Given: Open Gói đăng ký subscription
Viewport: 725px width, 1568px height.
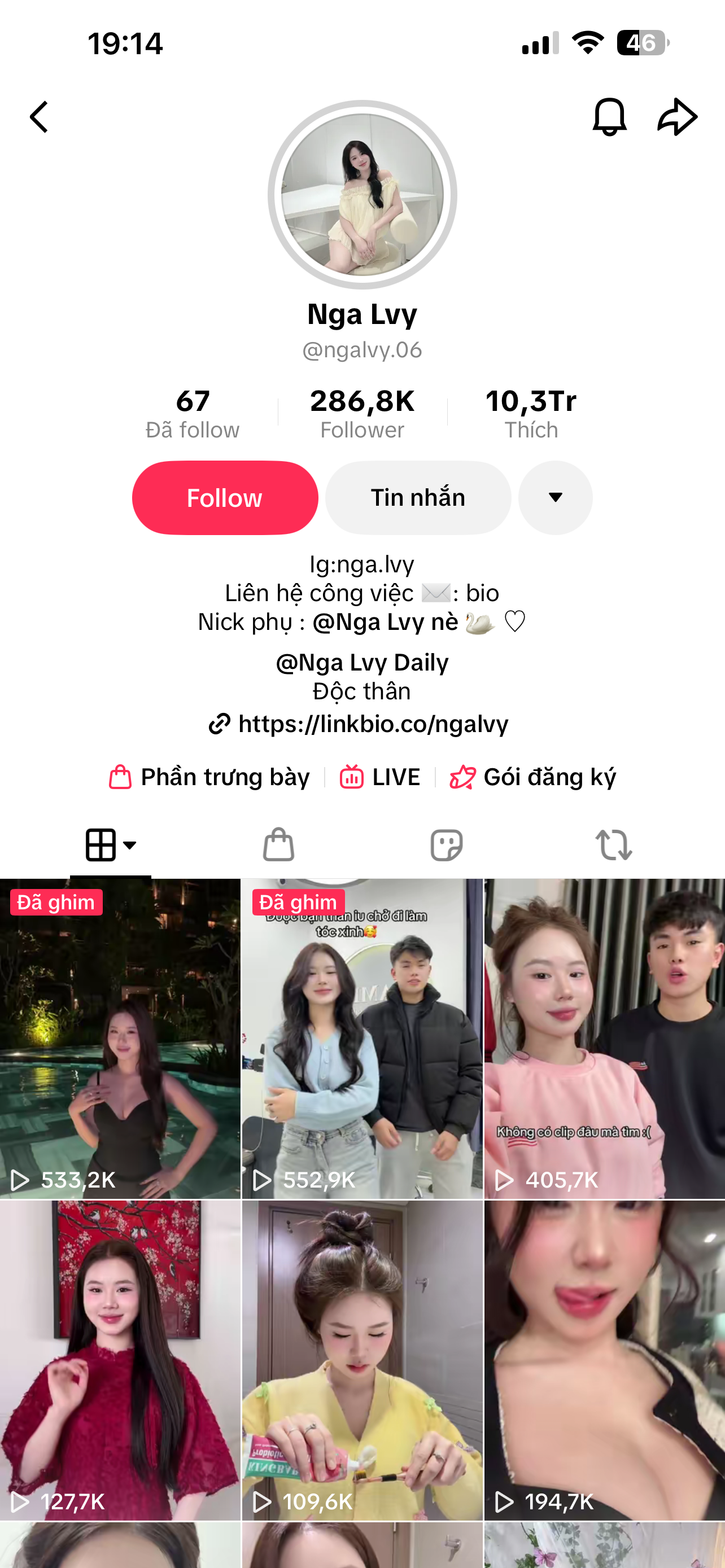Looking at the screenshot, I should [532, 777].
